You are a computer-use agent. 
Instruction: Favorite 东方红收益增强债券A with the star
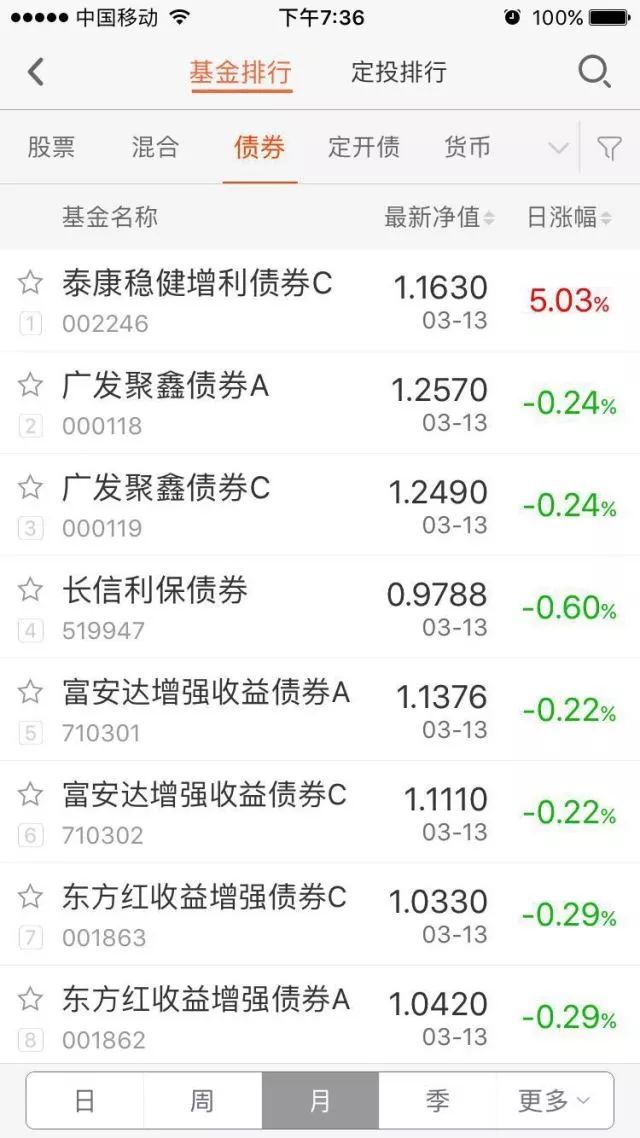click(x=30, y=999)
